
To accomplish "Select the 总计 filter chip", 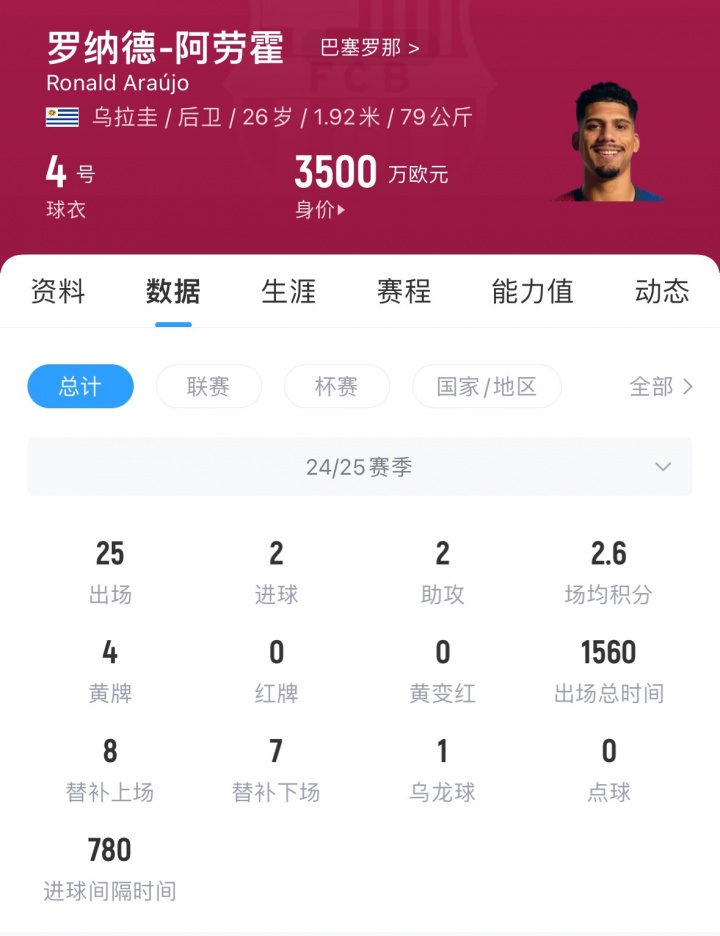I will 80,386.
